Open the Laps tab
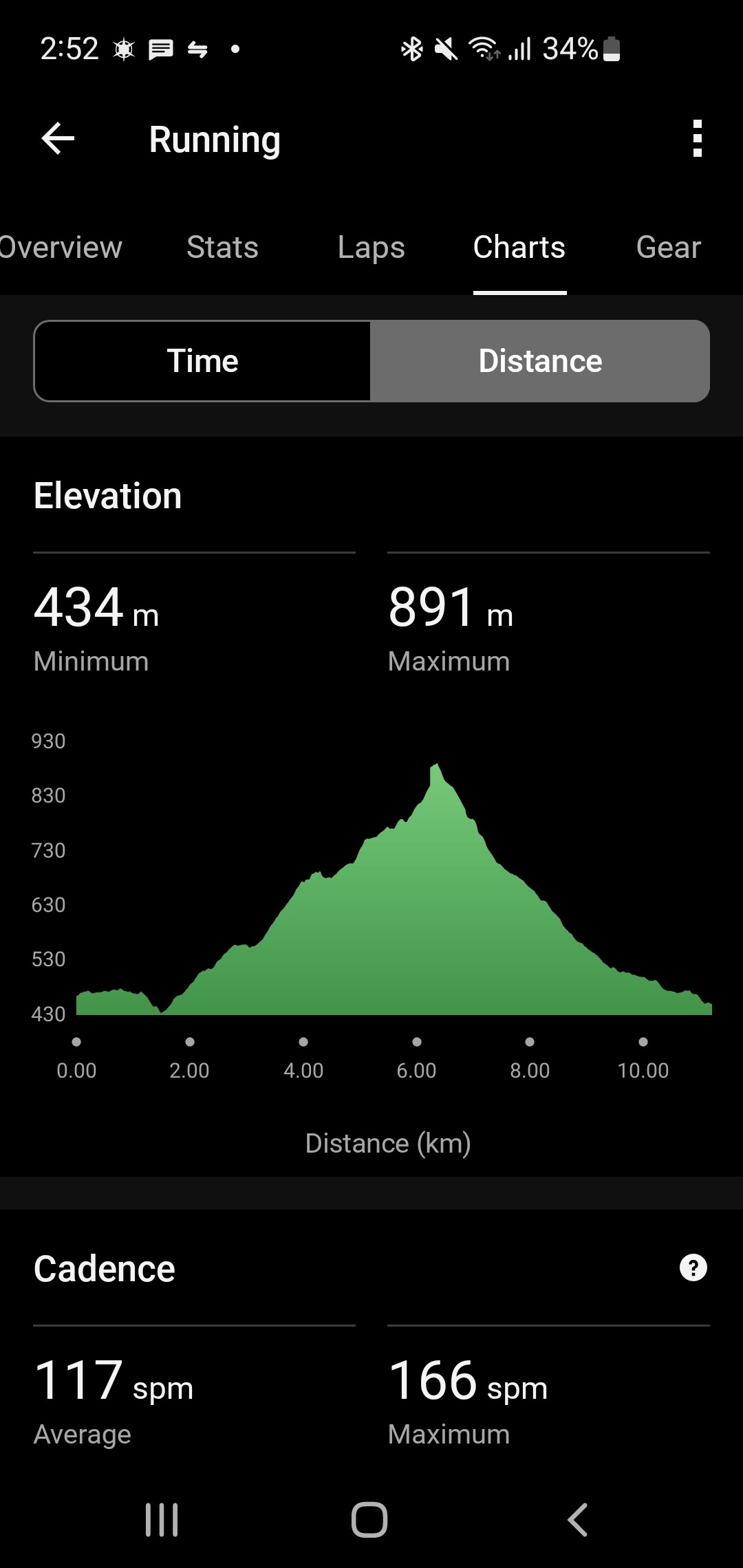The height and width of the screenshot is (1568, 743). [371, 248]
